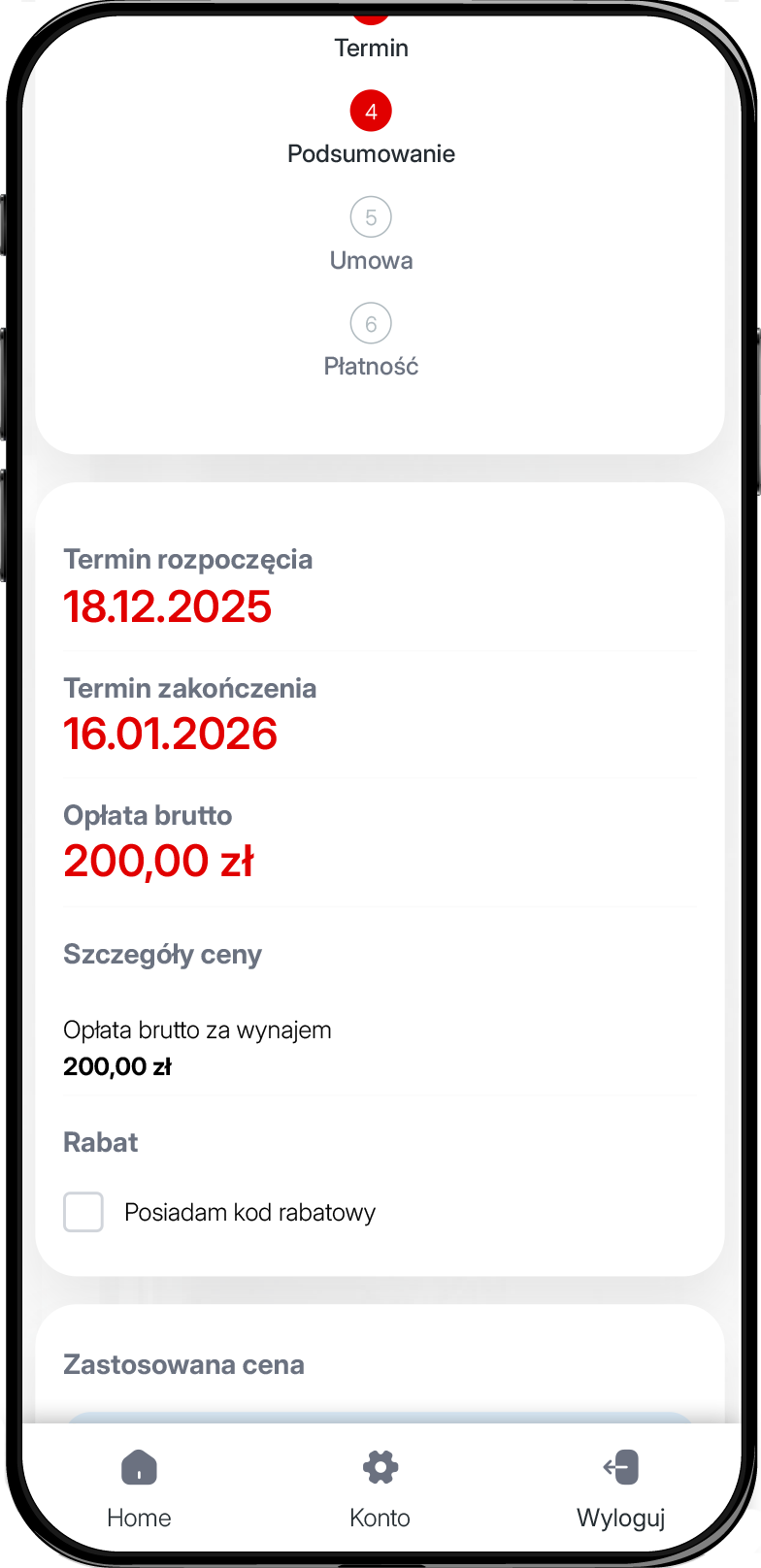
Task: Open the Konto settings tab
Action: coord(380,1486)
